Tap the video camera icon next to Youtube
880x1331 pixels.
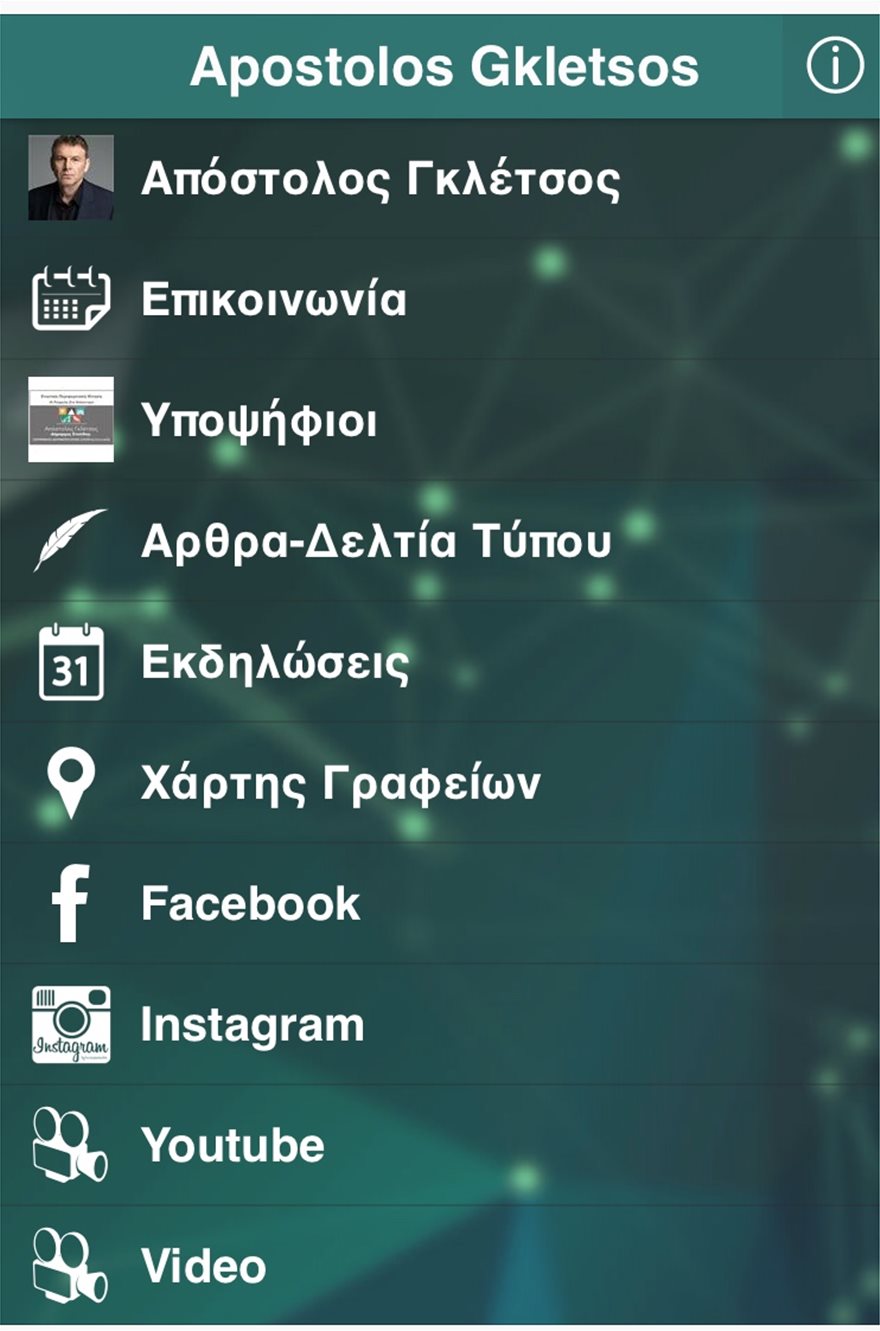click(71, 1143)
